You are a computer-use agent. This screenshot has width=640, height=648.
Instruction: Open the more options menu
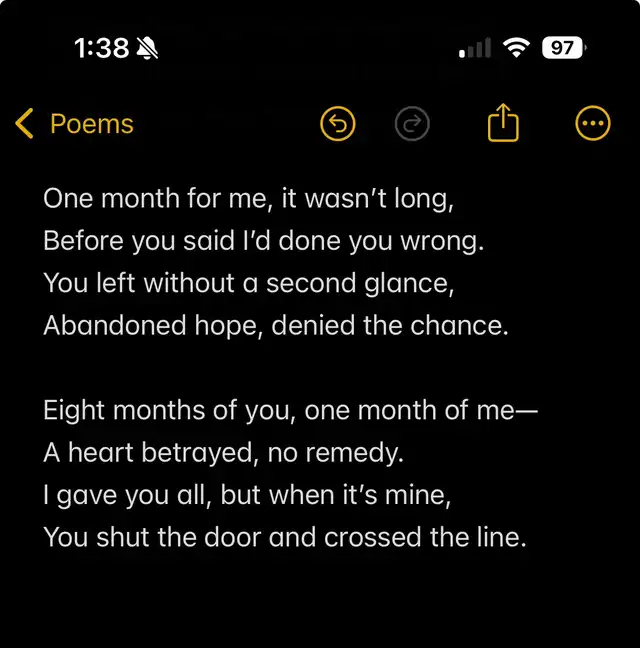594,124
